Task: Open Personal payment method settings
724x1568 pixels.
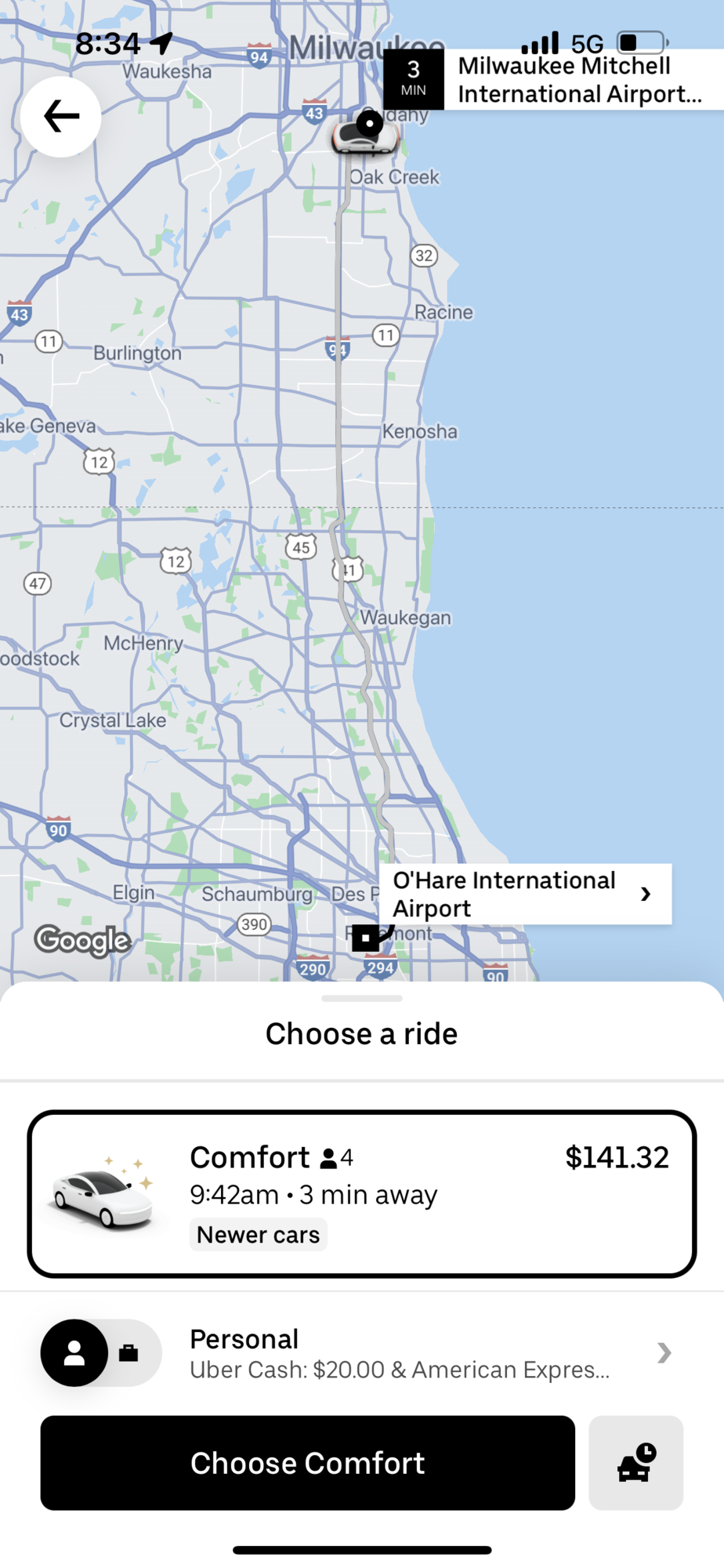Action: point(362,1352)
